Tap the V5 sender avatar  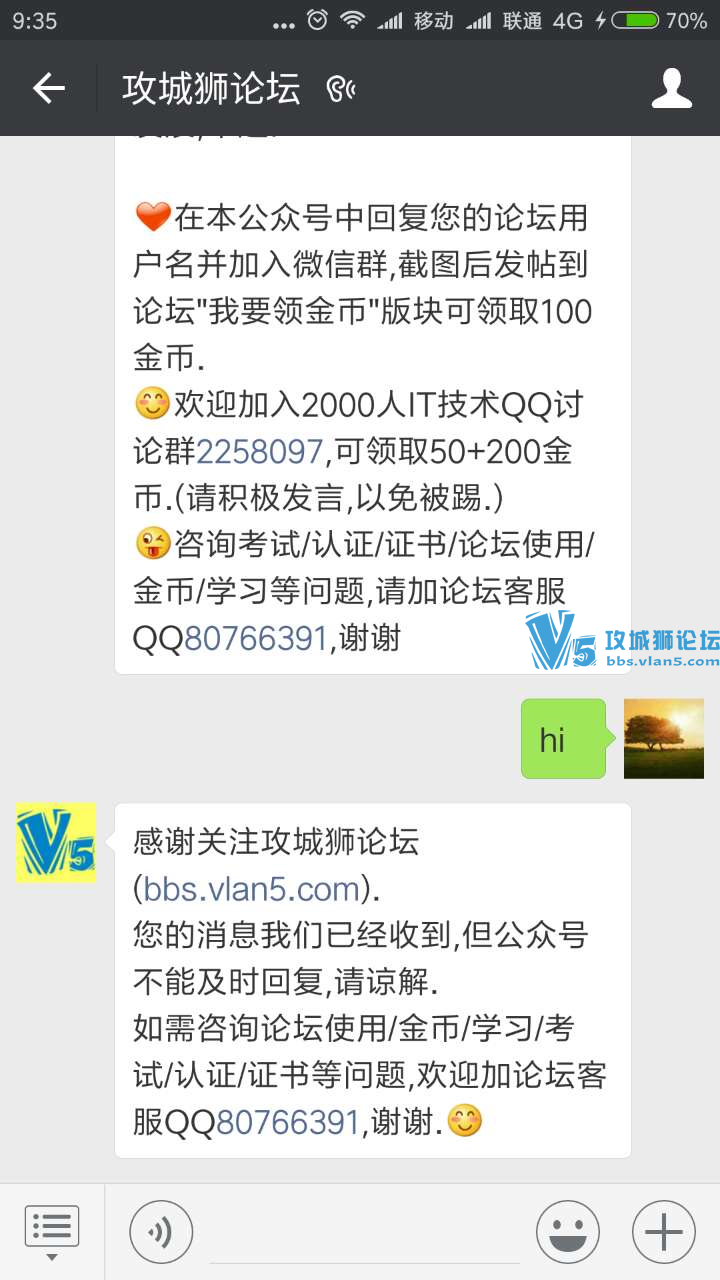[56, 842]
